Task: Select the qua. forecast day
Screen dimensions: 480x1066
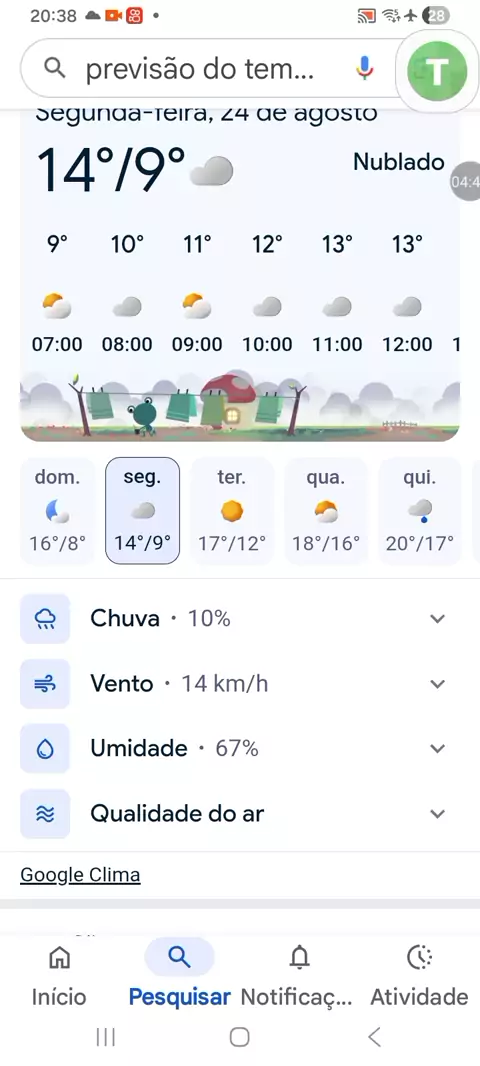Action: point(326,511)
